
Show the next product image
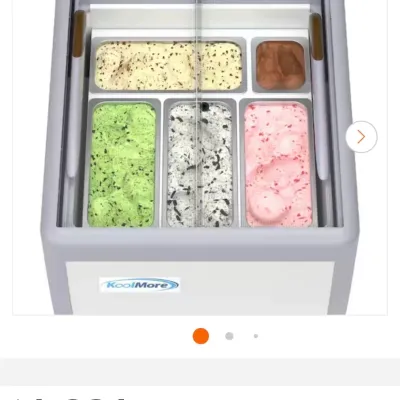tap(361, 137)
